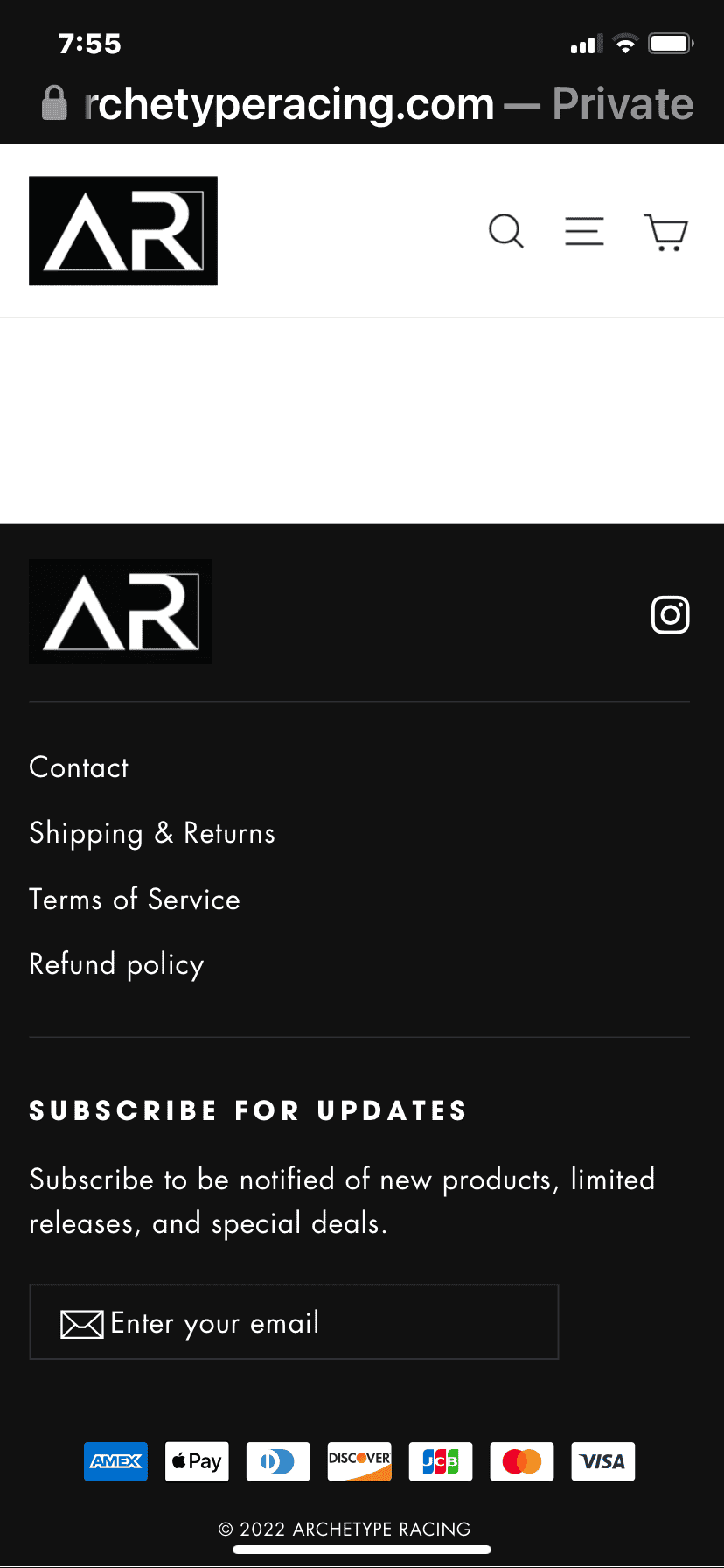Open the Contact page
This screenshot has height=1568, width=724.
point(79,767)
